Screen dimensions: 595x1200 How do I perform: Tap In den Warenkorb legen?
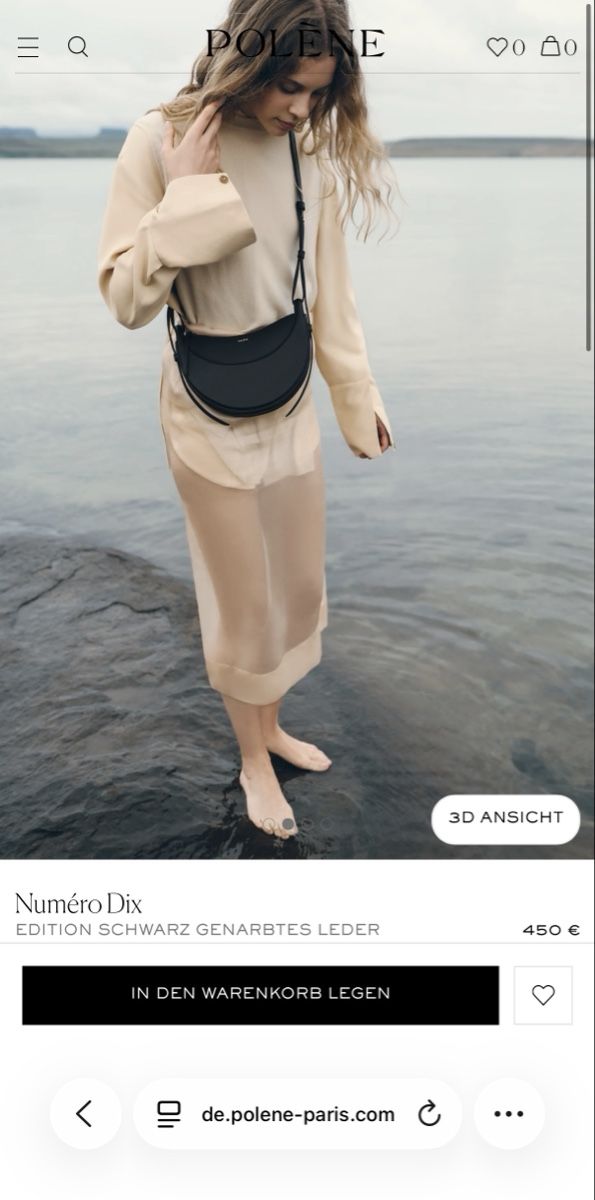pos(261,994)
